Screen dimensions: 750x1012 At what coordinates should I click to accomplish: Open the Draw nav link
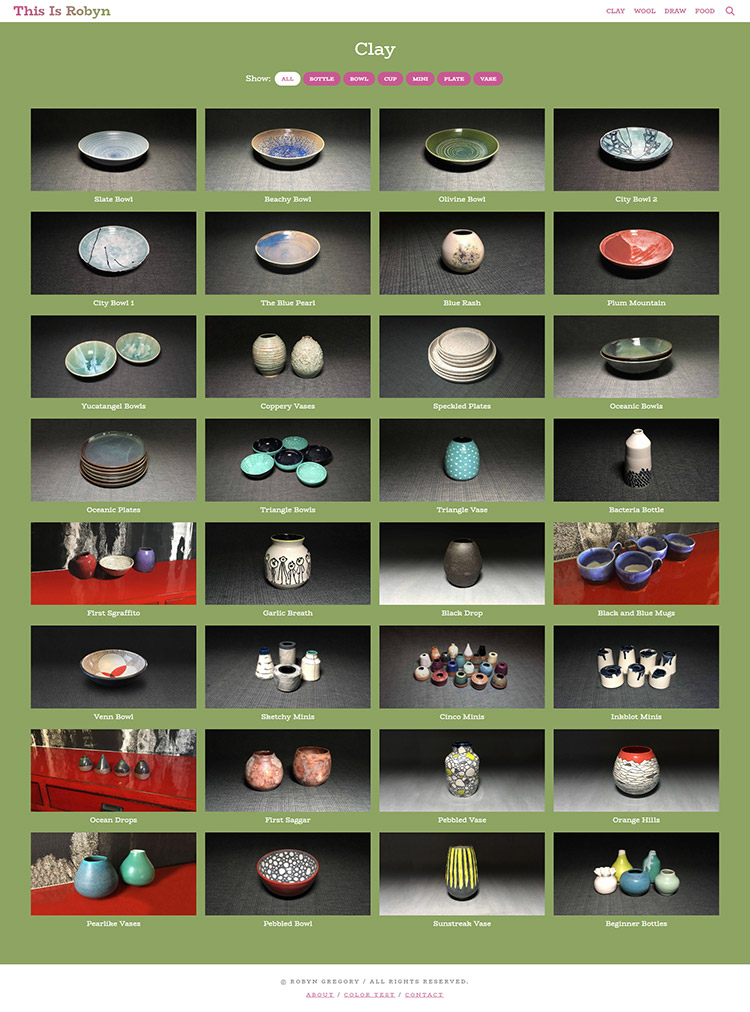click(x=675, y=11)
